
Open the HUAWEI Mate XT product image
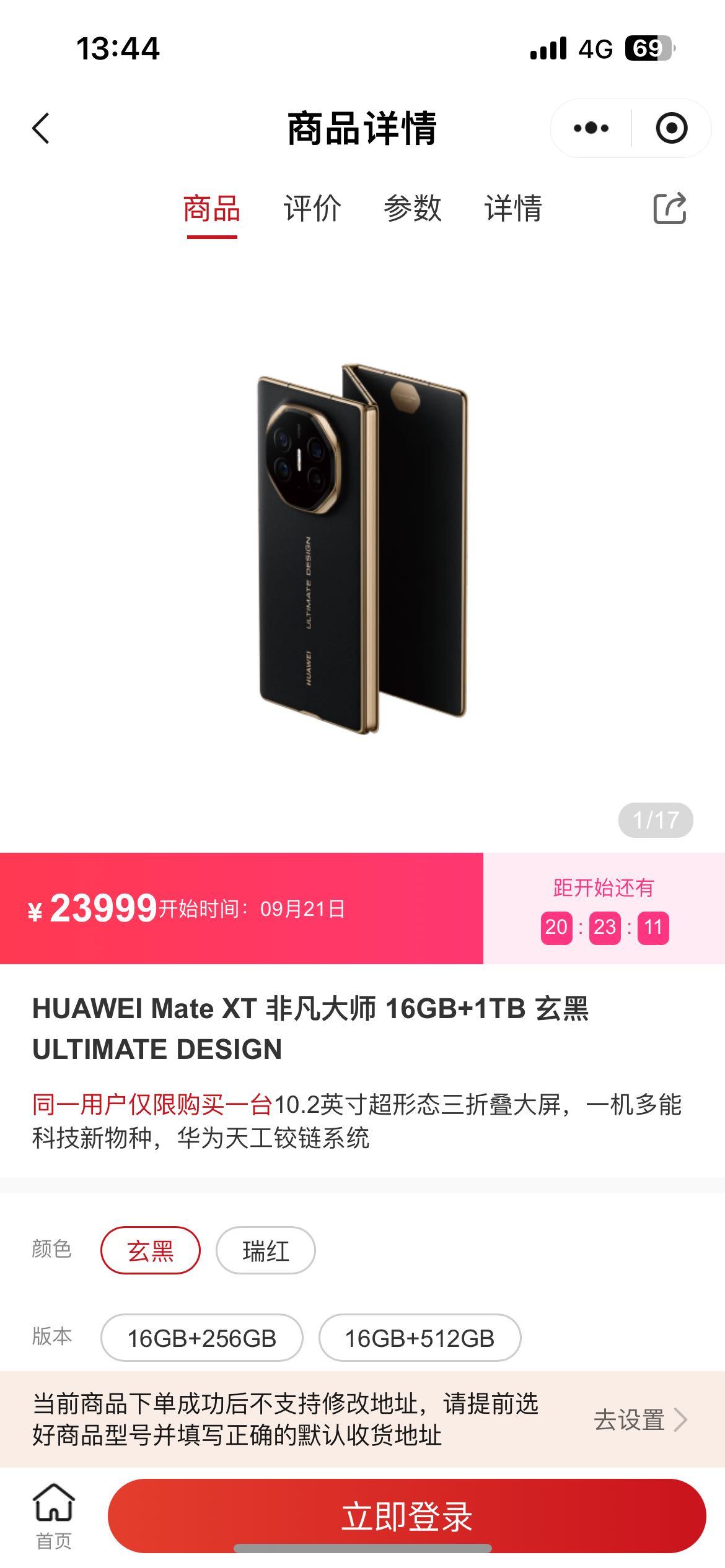362,548
